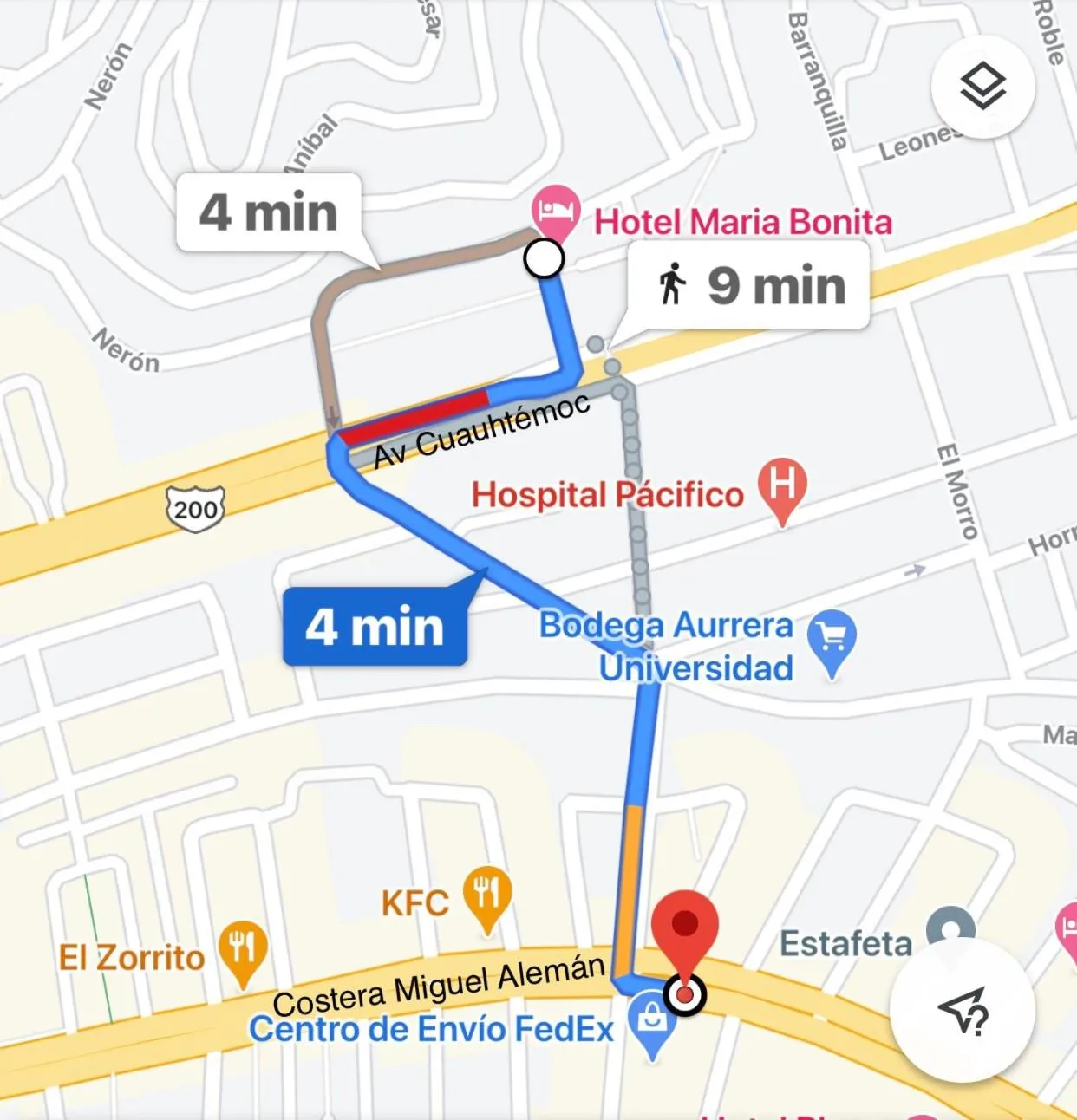1077x1120 pixels.
Task: View Bodega Aurrera Universidad place pin
Action: point(831,640)
